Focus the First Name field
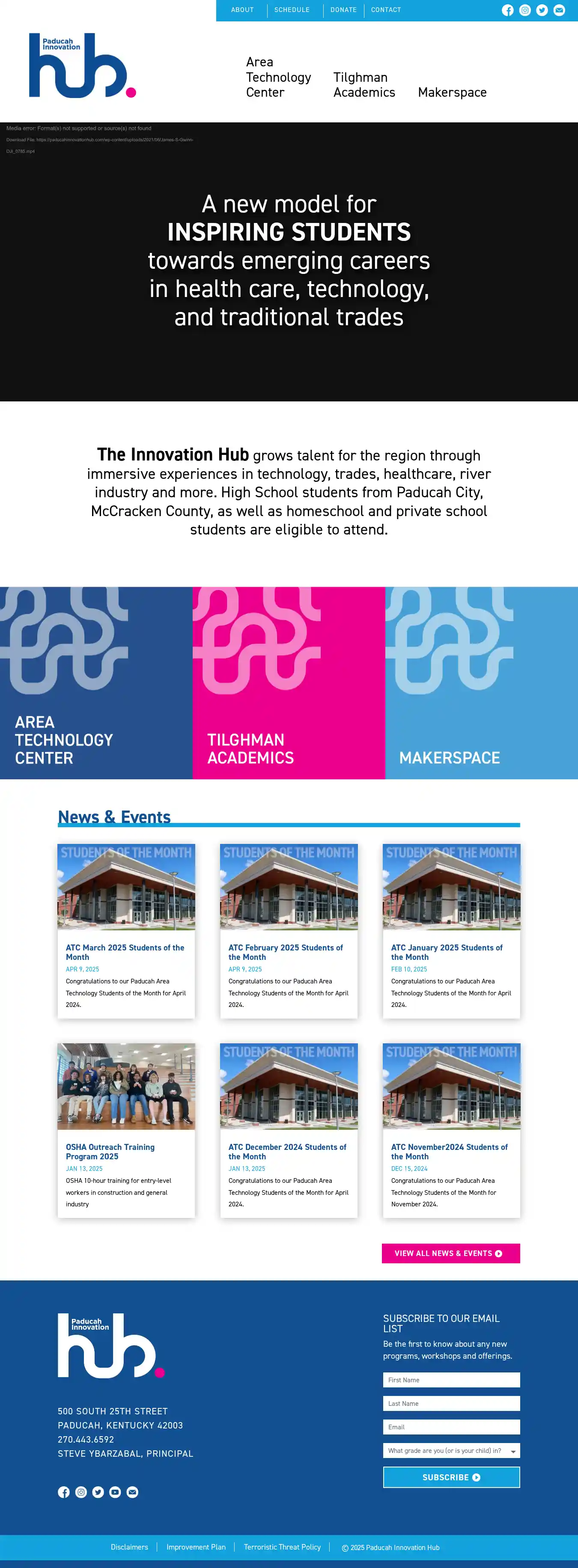Image resolution: width=578 pixels, height=1568 pixels. (x=451, y=1379)
